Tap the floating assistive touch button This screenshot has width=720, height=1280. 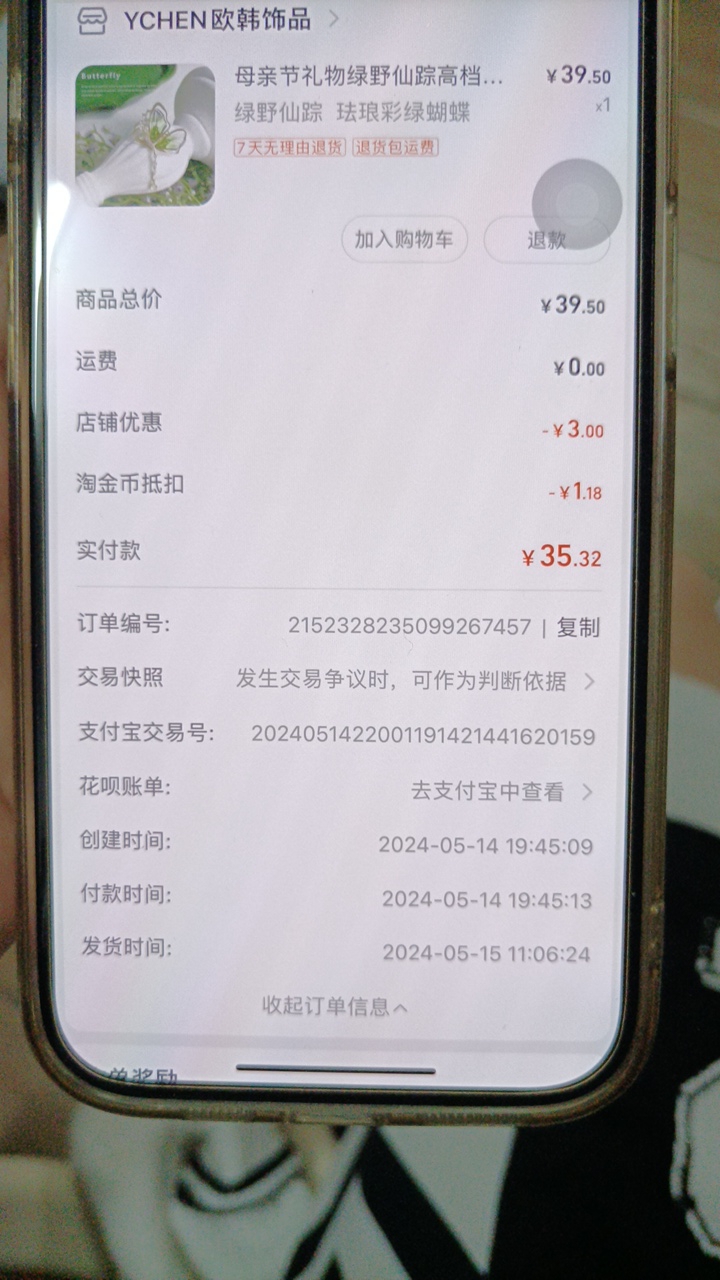pos(577,204)
